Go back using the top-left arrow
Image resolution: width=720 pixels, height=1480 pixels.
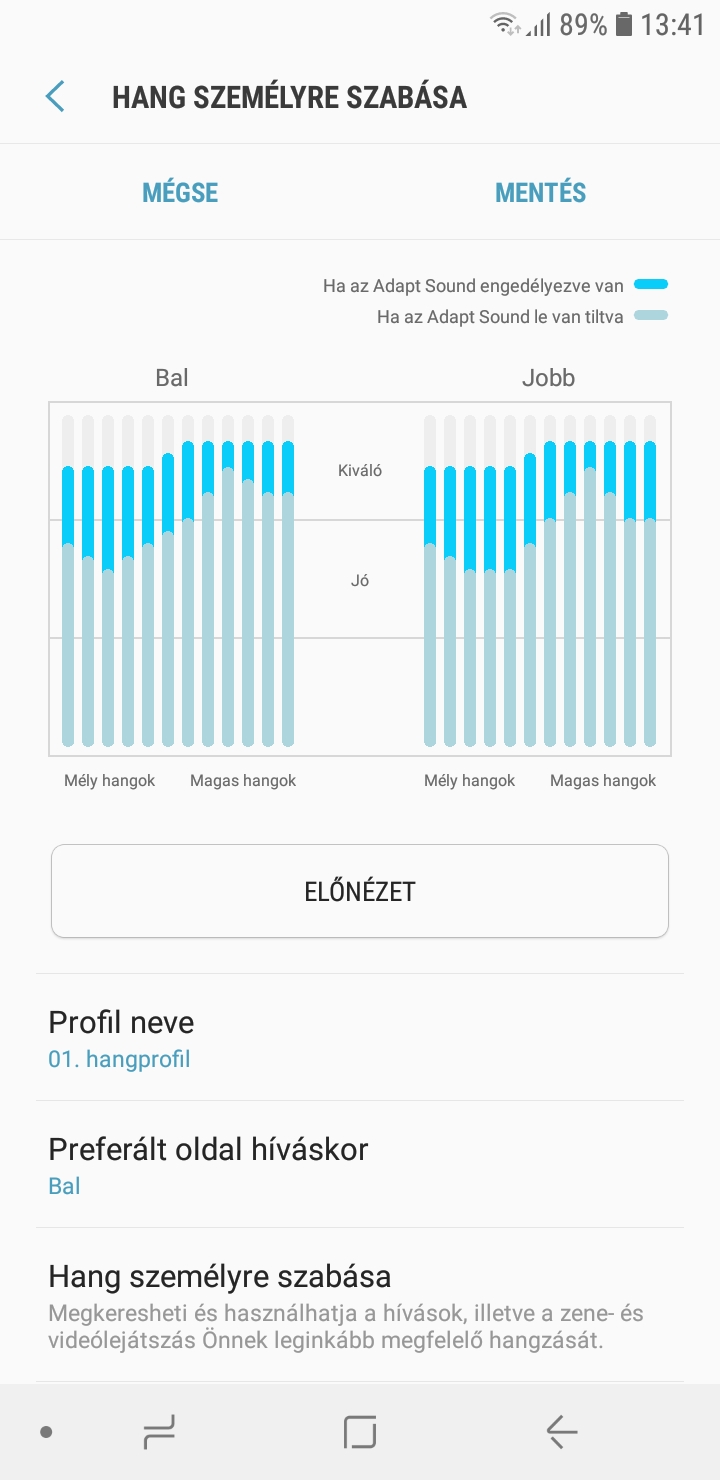tap(55, 97)
